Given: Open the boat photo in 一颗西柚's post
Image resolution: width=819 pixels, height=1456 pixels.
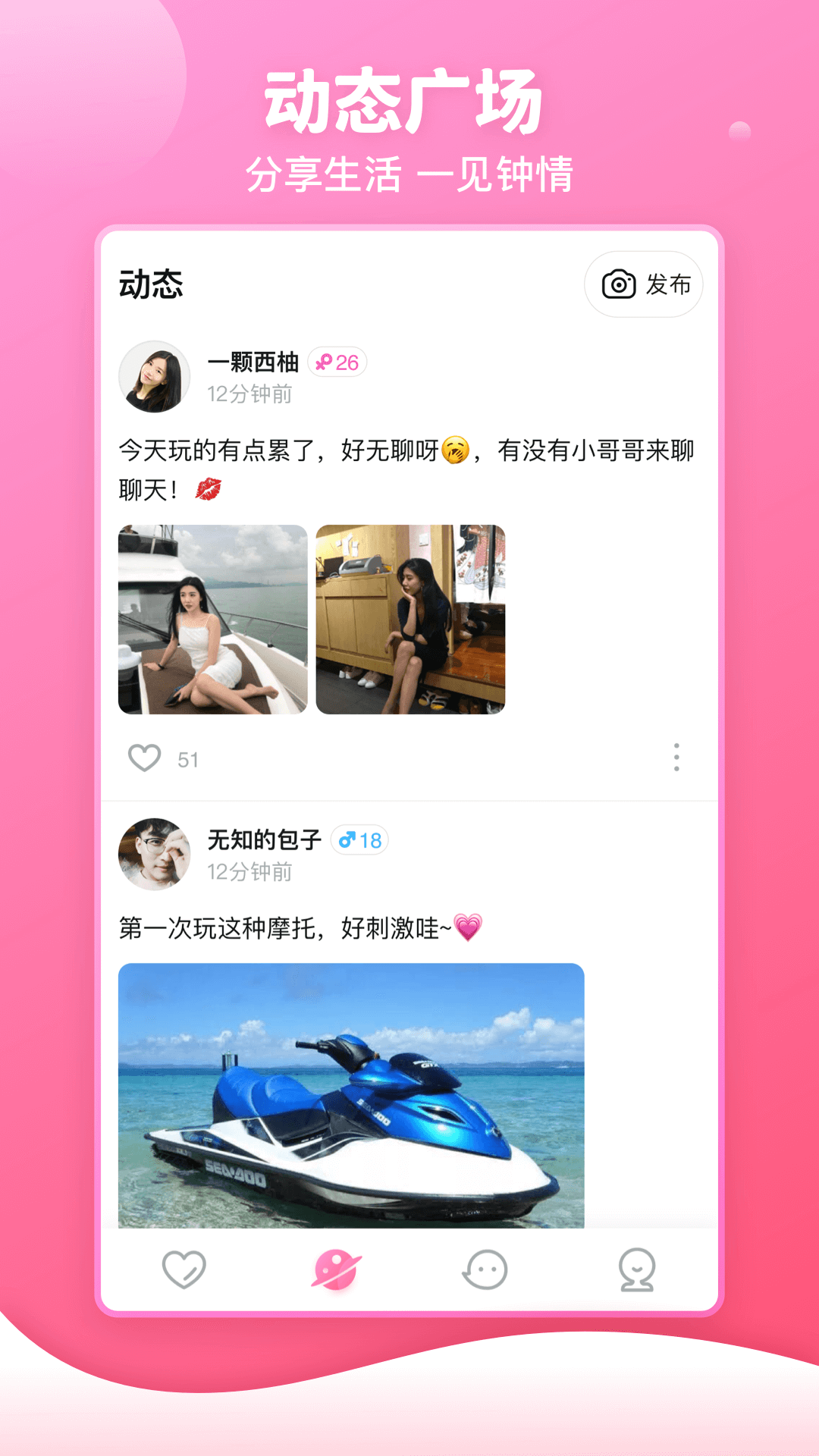Looking at the screenshot, I should pyautogui.click(x=213, y=620).
